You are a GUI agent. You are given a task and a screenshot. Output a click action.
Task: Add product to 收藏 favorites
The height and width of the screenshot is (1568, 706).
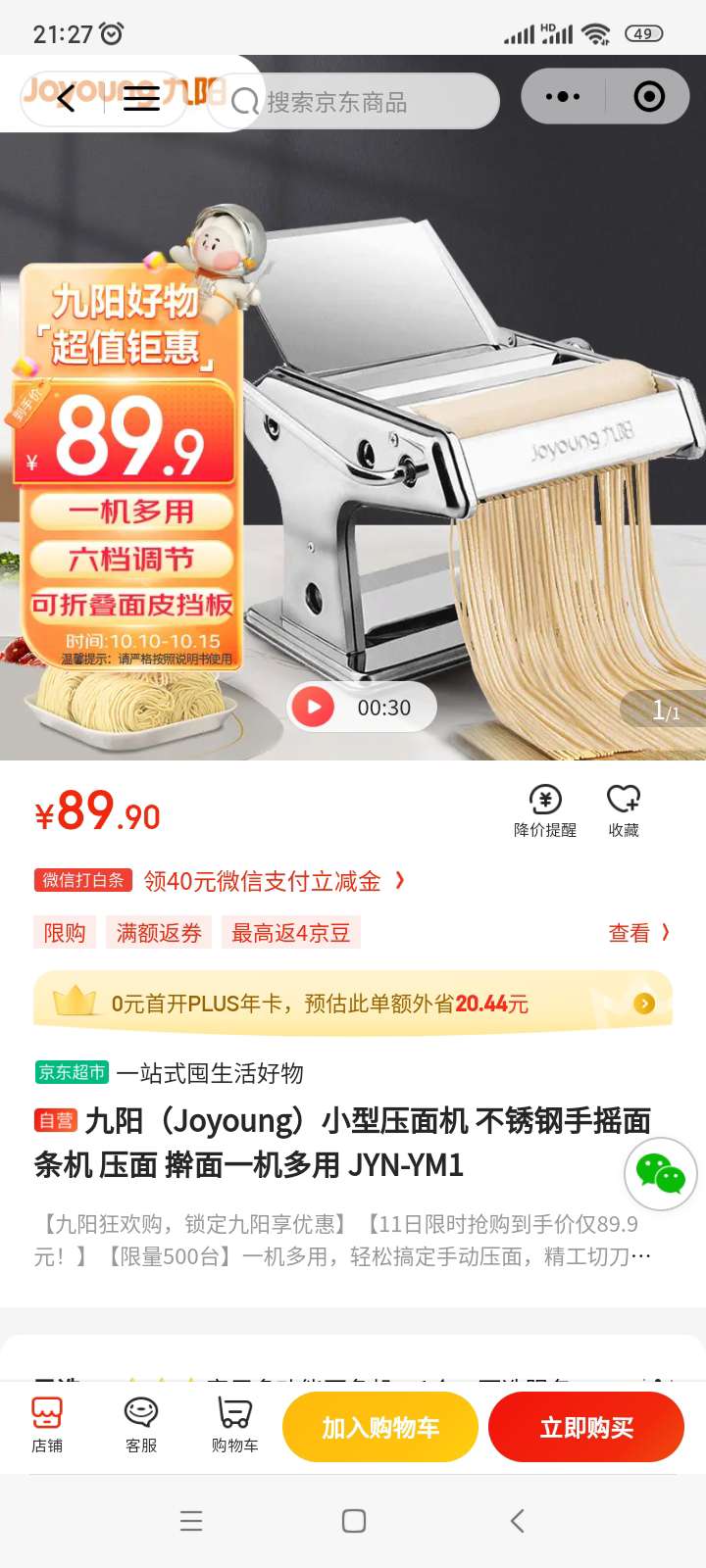(624, 811)
